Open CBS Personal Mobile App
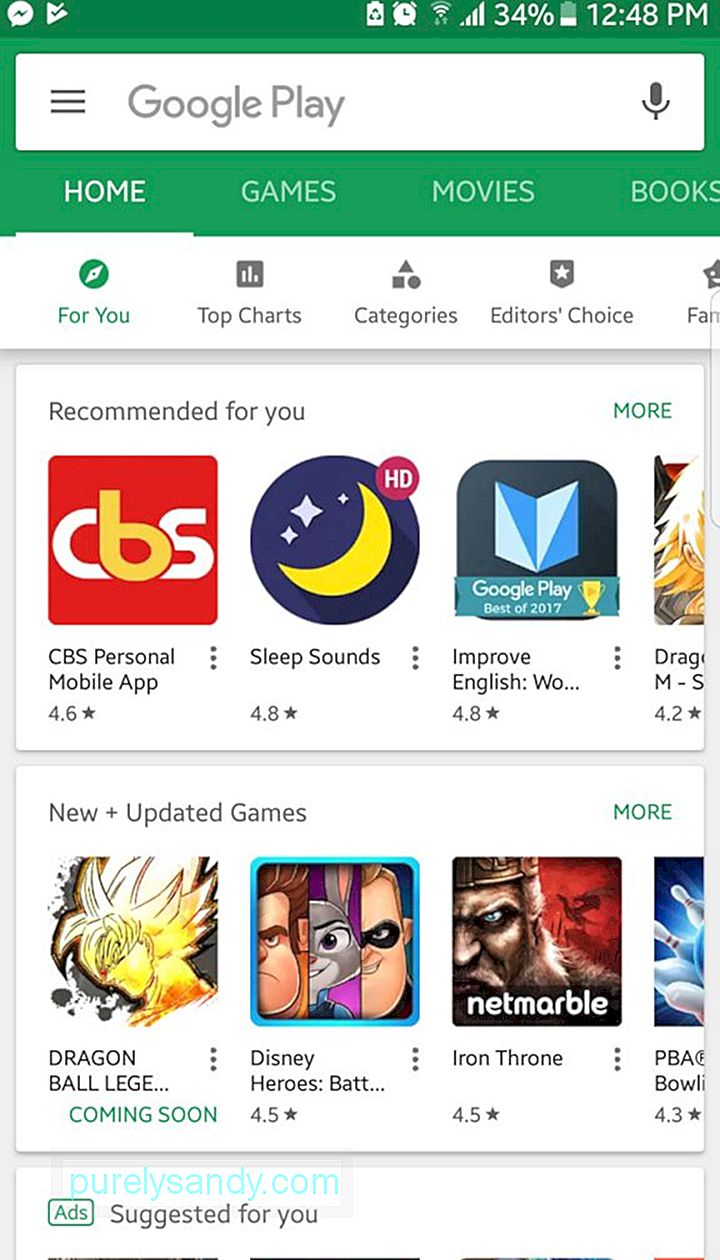The width and height of the screenshot is (720, 1260). point(133,540)
